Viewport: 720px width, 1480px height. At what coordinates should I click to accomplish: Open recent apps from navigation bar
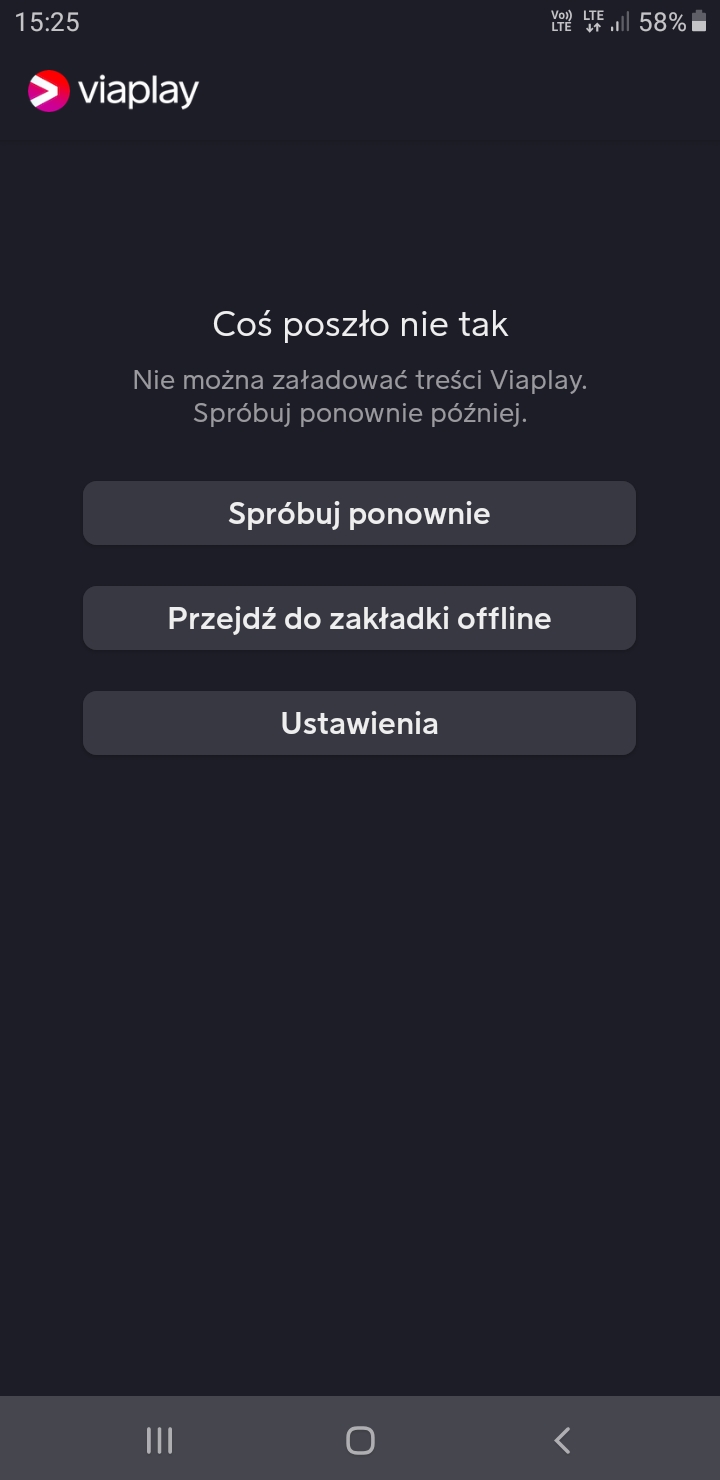point(159,1440)
